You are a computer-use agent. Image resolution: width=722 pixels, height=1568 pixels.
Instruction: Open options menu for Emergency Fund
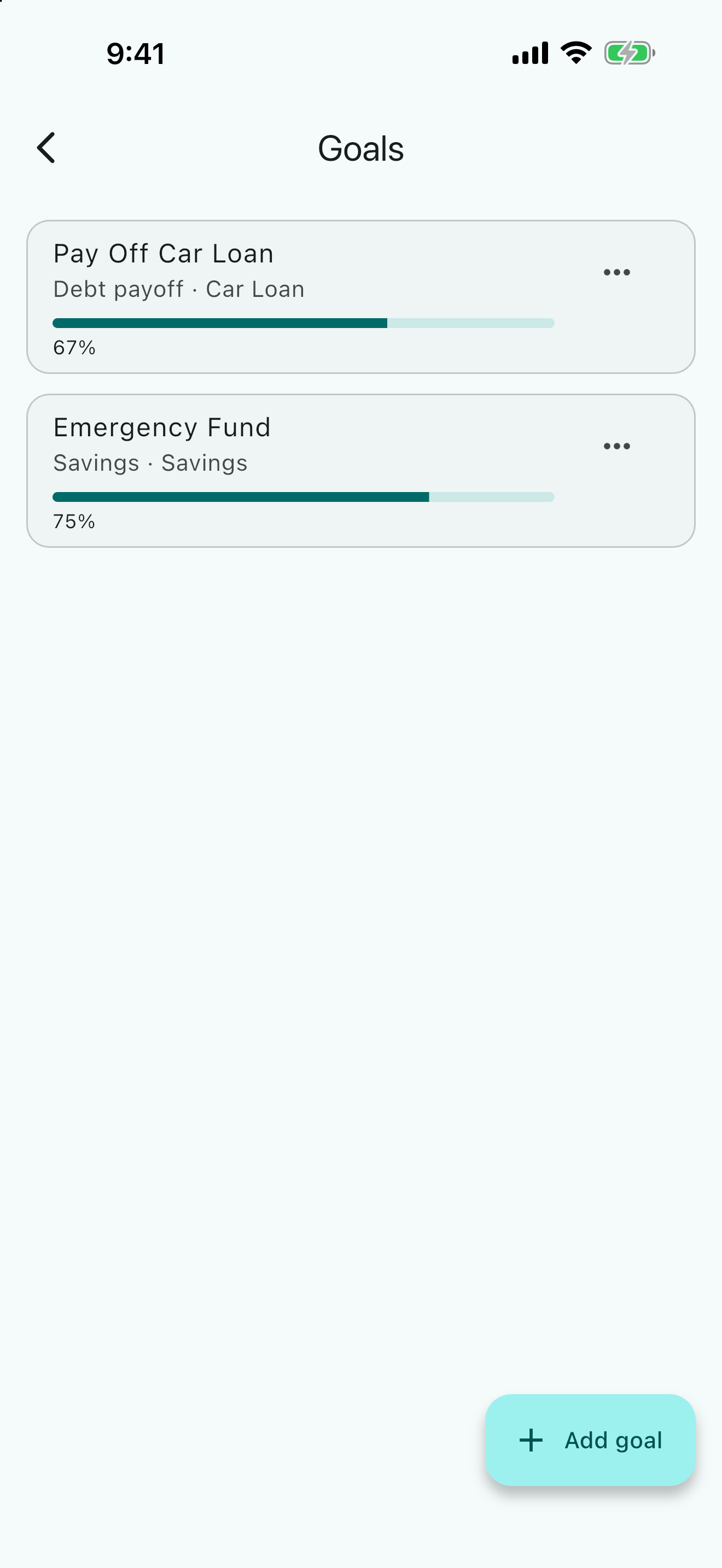[616, 446]
